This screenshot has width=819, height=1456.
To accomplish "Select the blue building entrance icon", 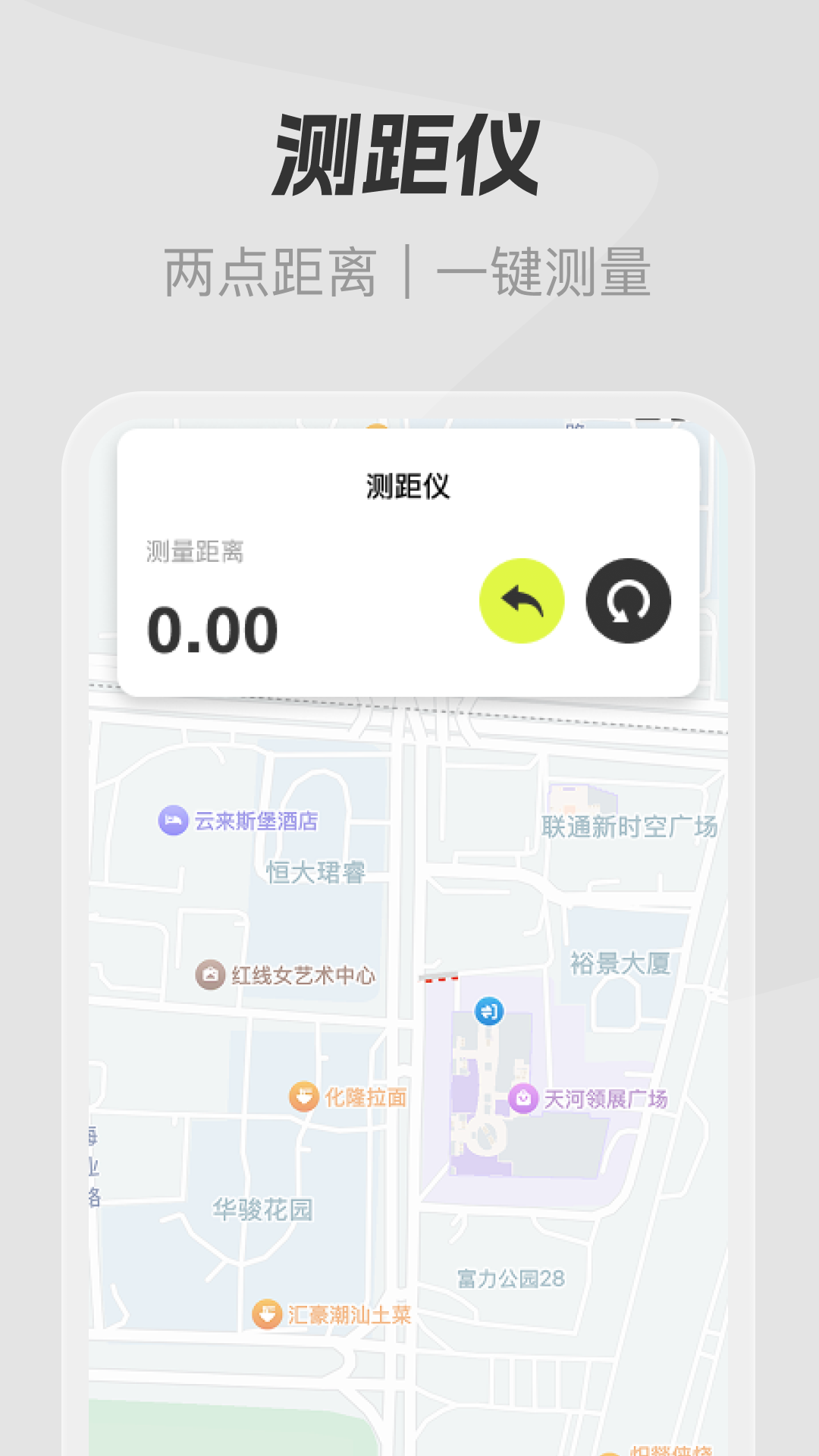I will point(488,1012).
